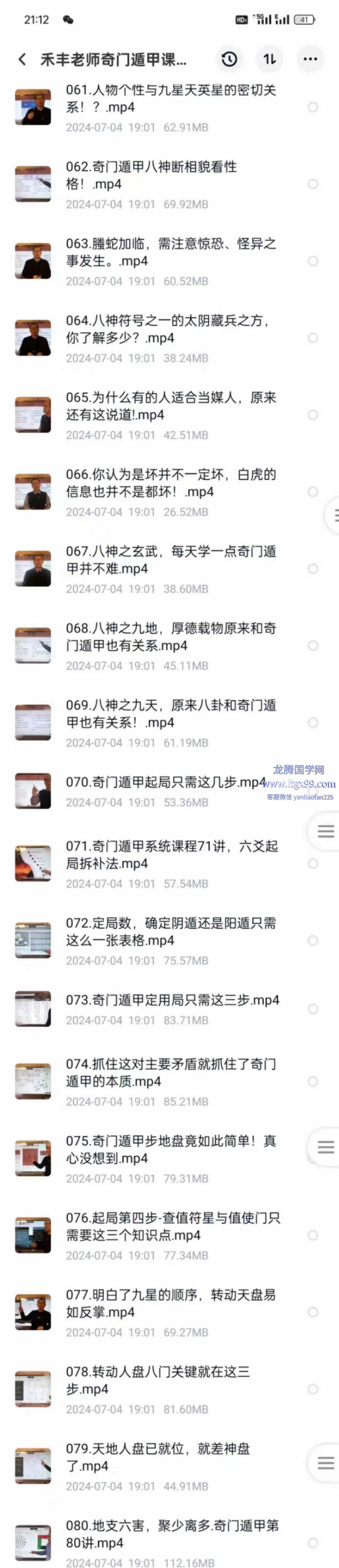Select the checkbox for file 065
This screenshot has width=339, height=1568.
pyautogui.click(x=313, y=415)
